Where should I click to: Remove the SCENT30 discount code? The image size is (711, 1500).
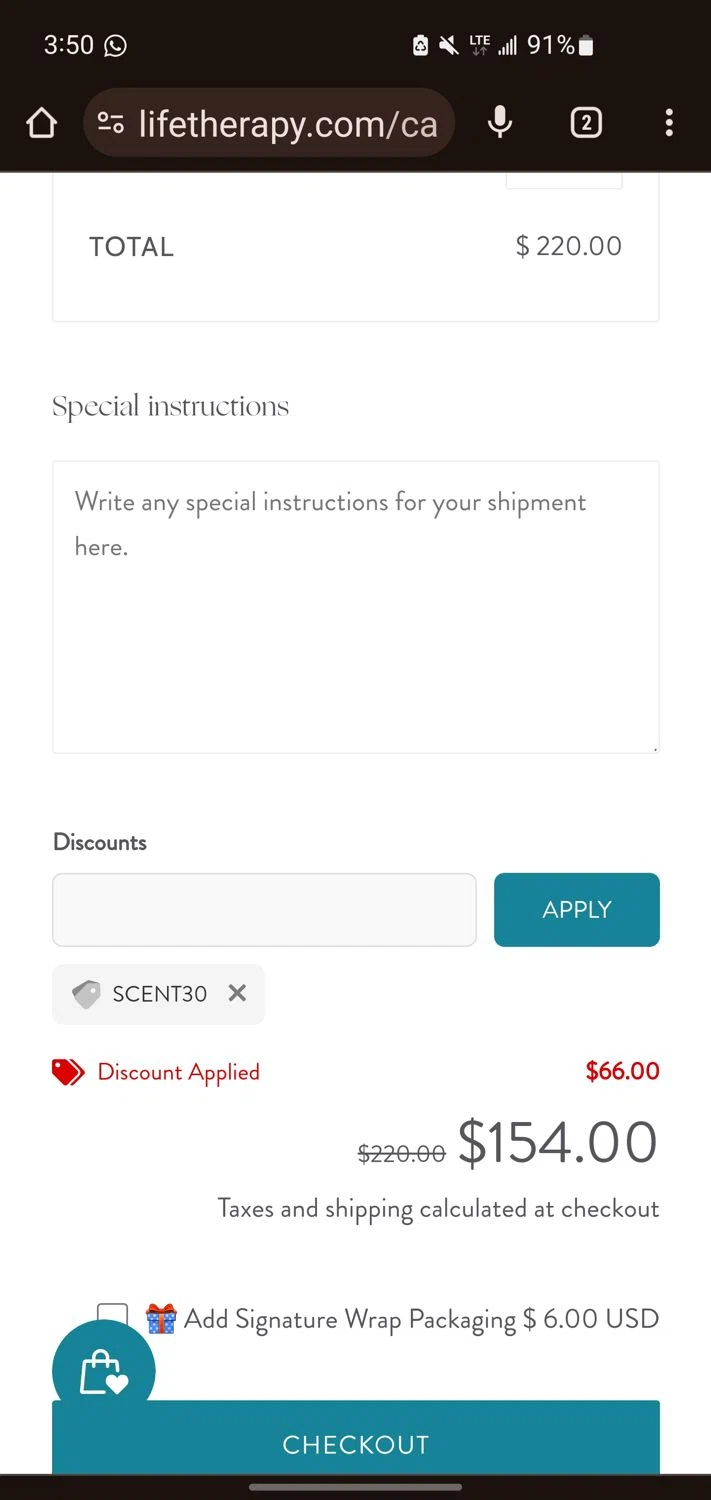pyautogui.click(x=237, y=993)
